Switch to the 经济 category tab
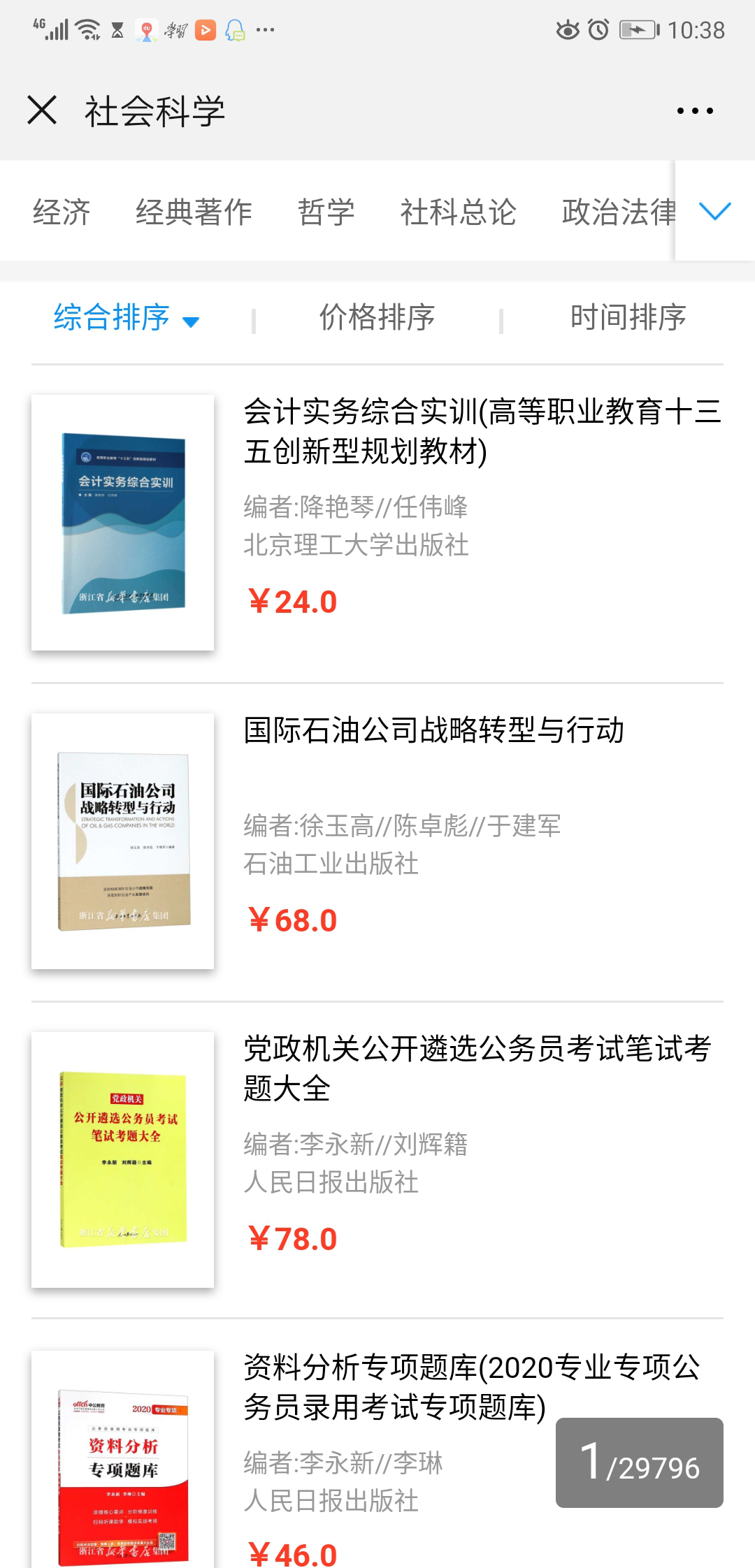Screen dimensions: 755x1568 click(62, 212)
